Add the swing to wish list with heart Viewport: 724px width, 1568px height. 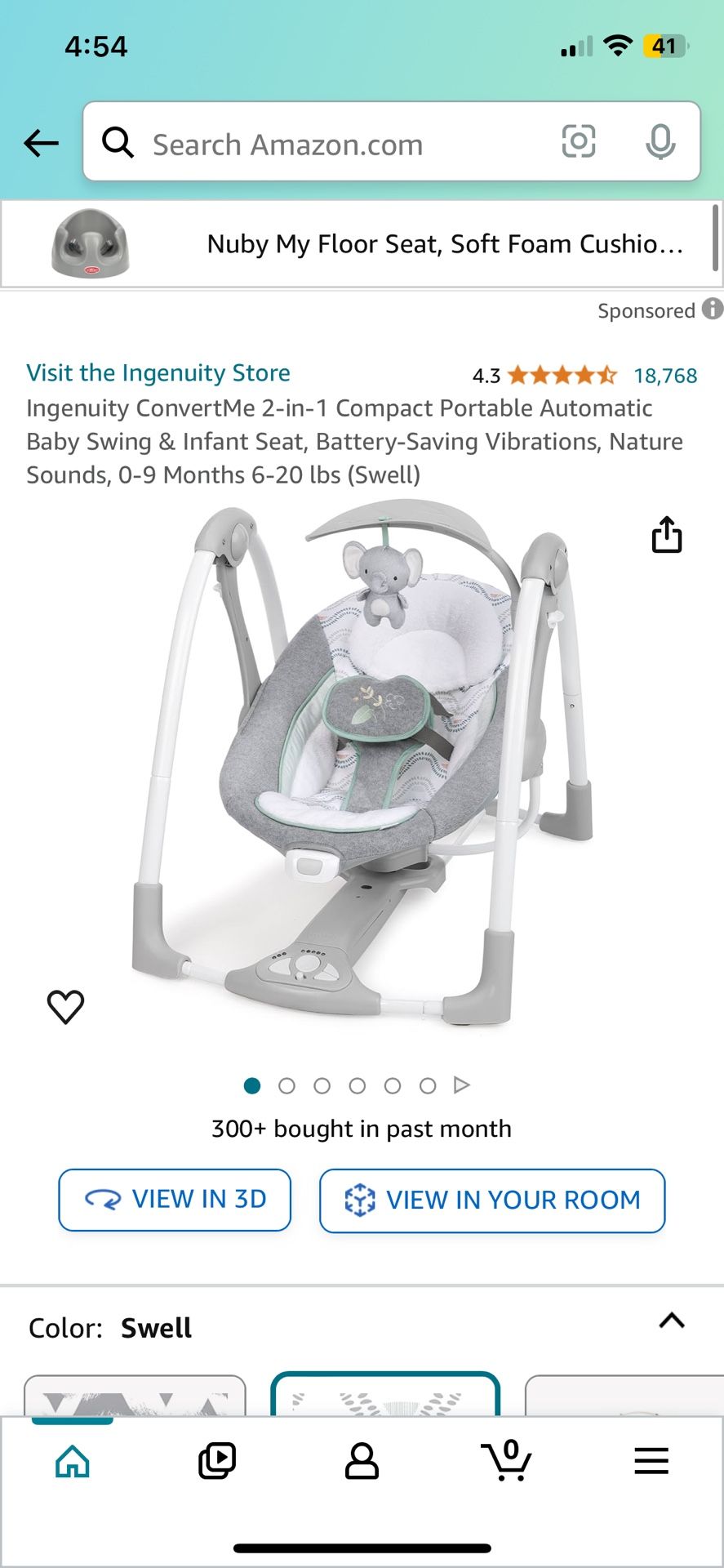click(66, 1006)
